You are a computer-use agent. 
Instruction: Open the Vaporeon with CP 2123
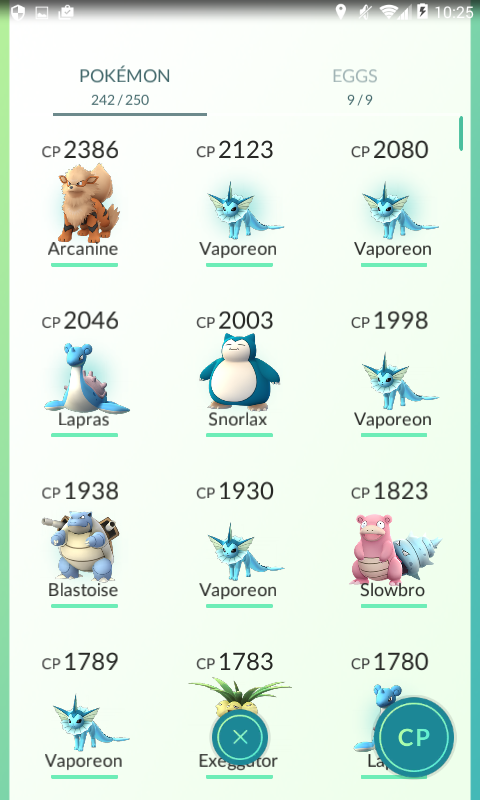click(239, 204)
